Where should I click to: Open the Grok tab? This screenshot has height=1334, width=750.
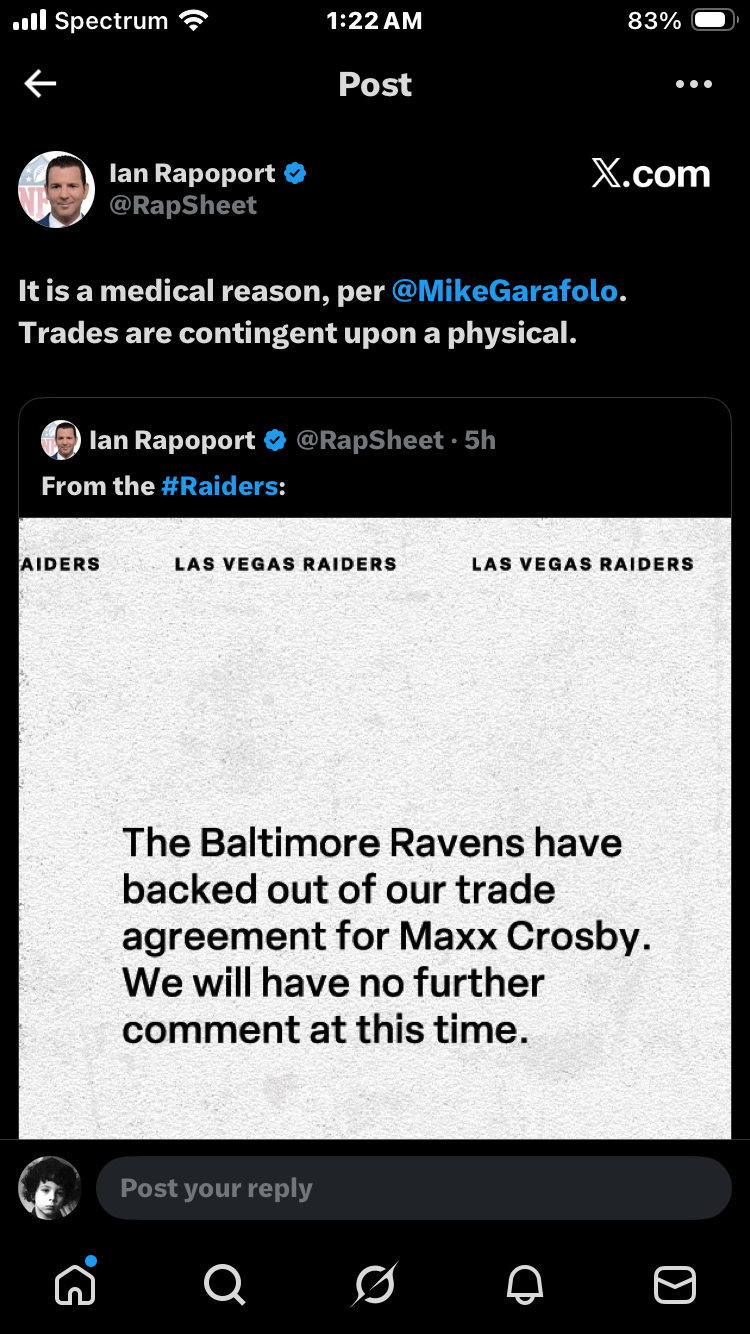375,1284
